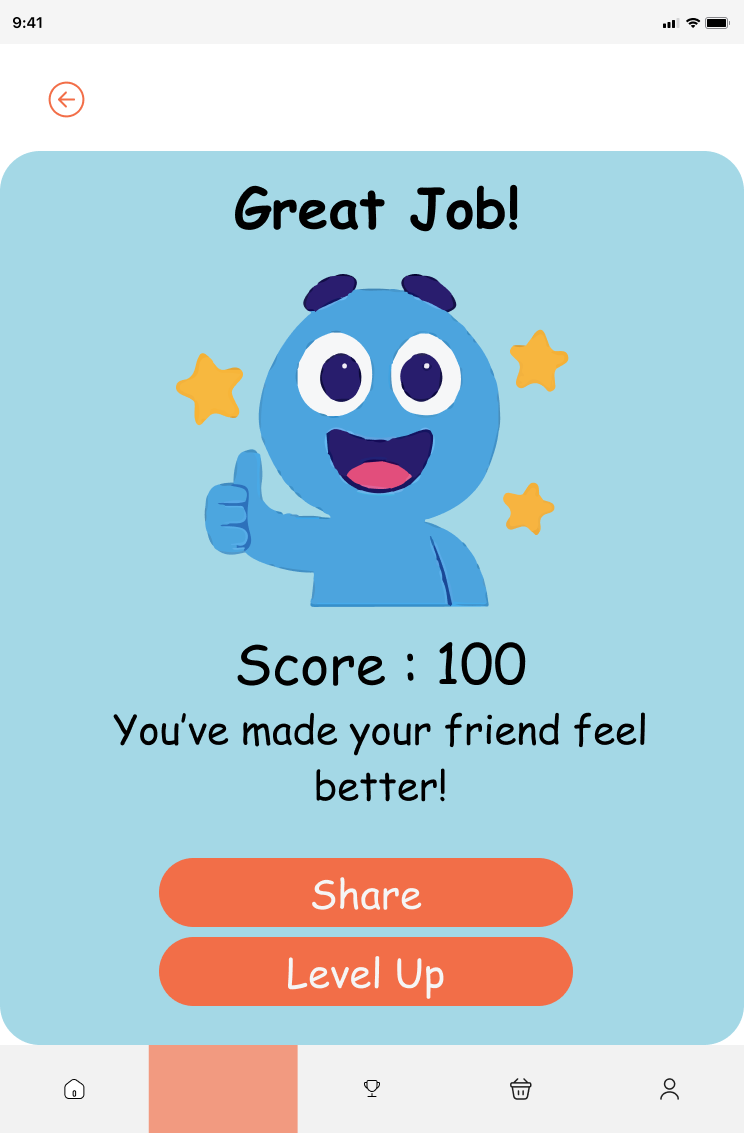Open the trophy achievements tab
744x1133 pixels.
[x=372, y=1089]
